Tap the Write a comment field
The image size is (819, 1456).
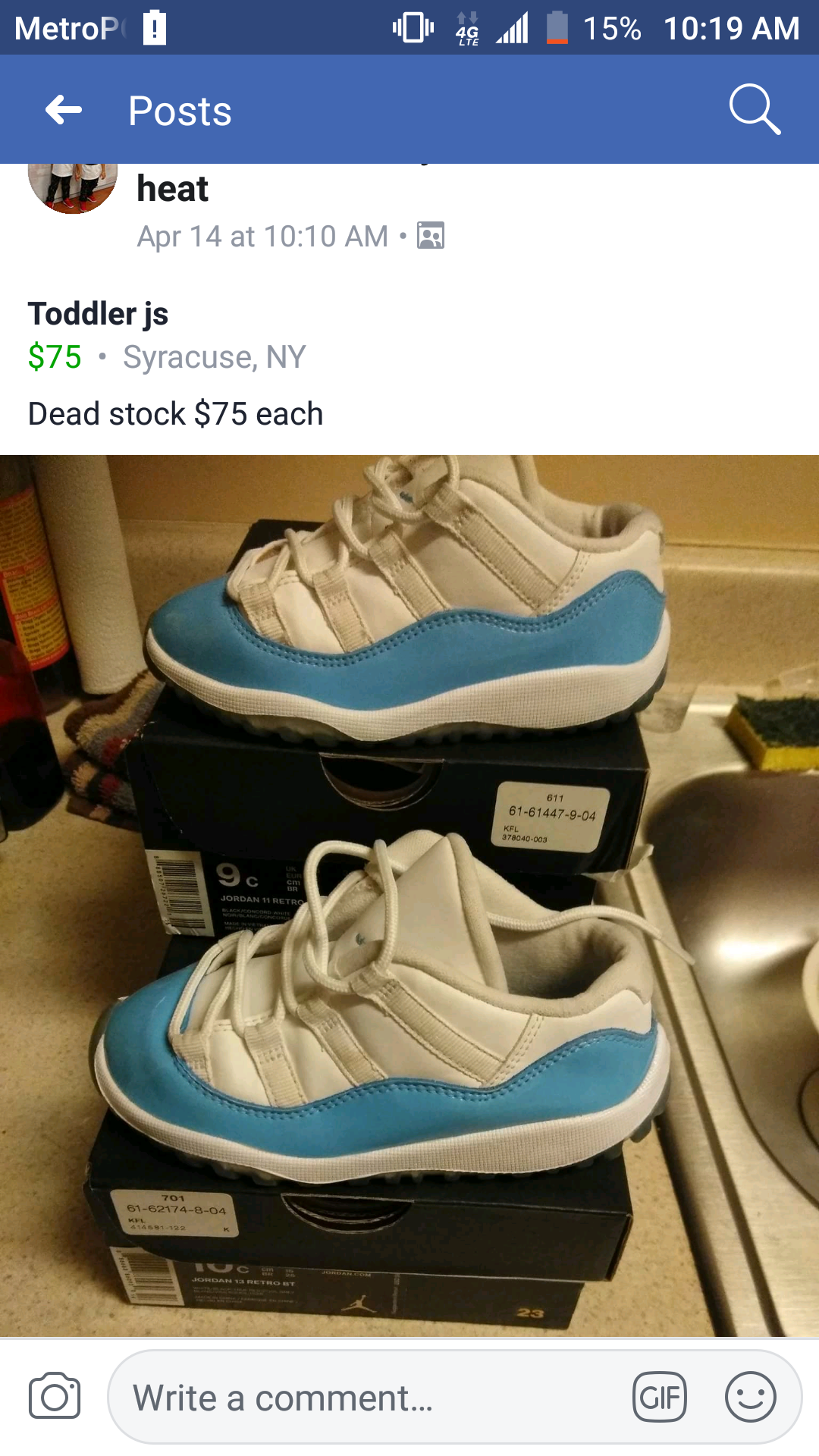[364, 1398]
